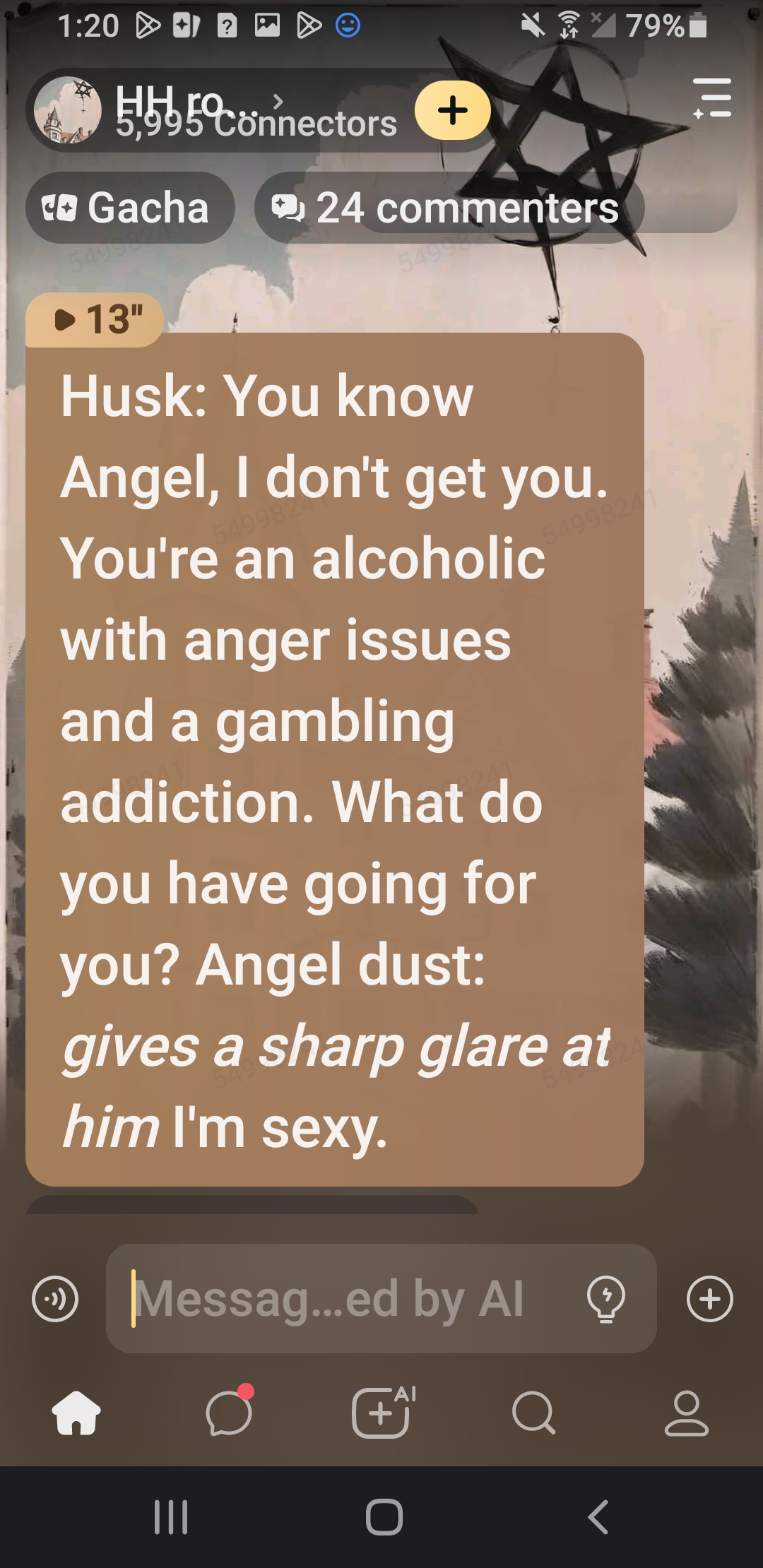Open the top-right sparkle menu icon
This screenshot has width=763, height=1568.
(x=712, y=98)
